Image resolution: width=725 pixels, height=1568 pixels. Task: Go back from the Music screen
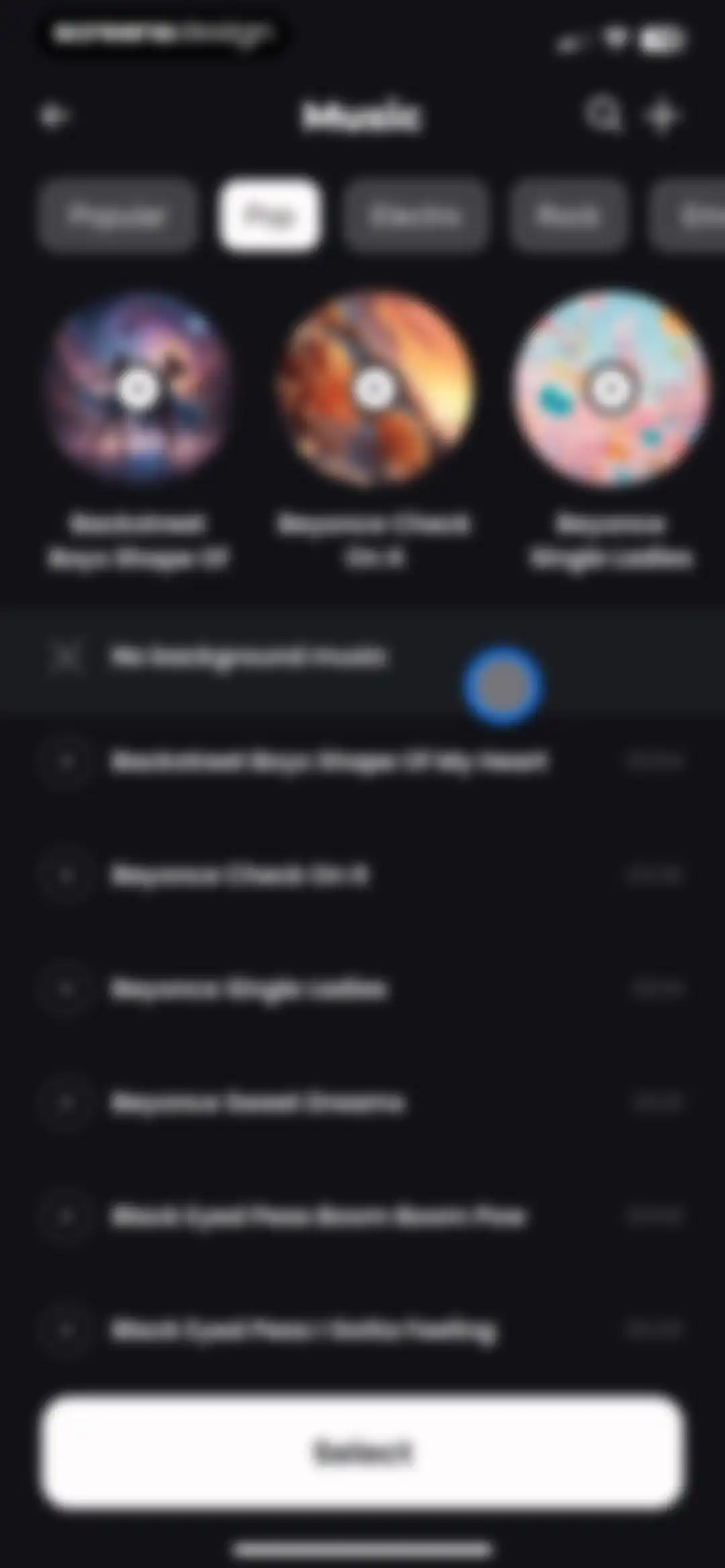pos(54,116)
